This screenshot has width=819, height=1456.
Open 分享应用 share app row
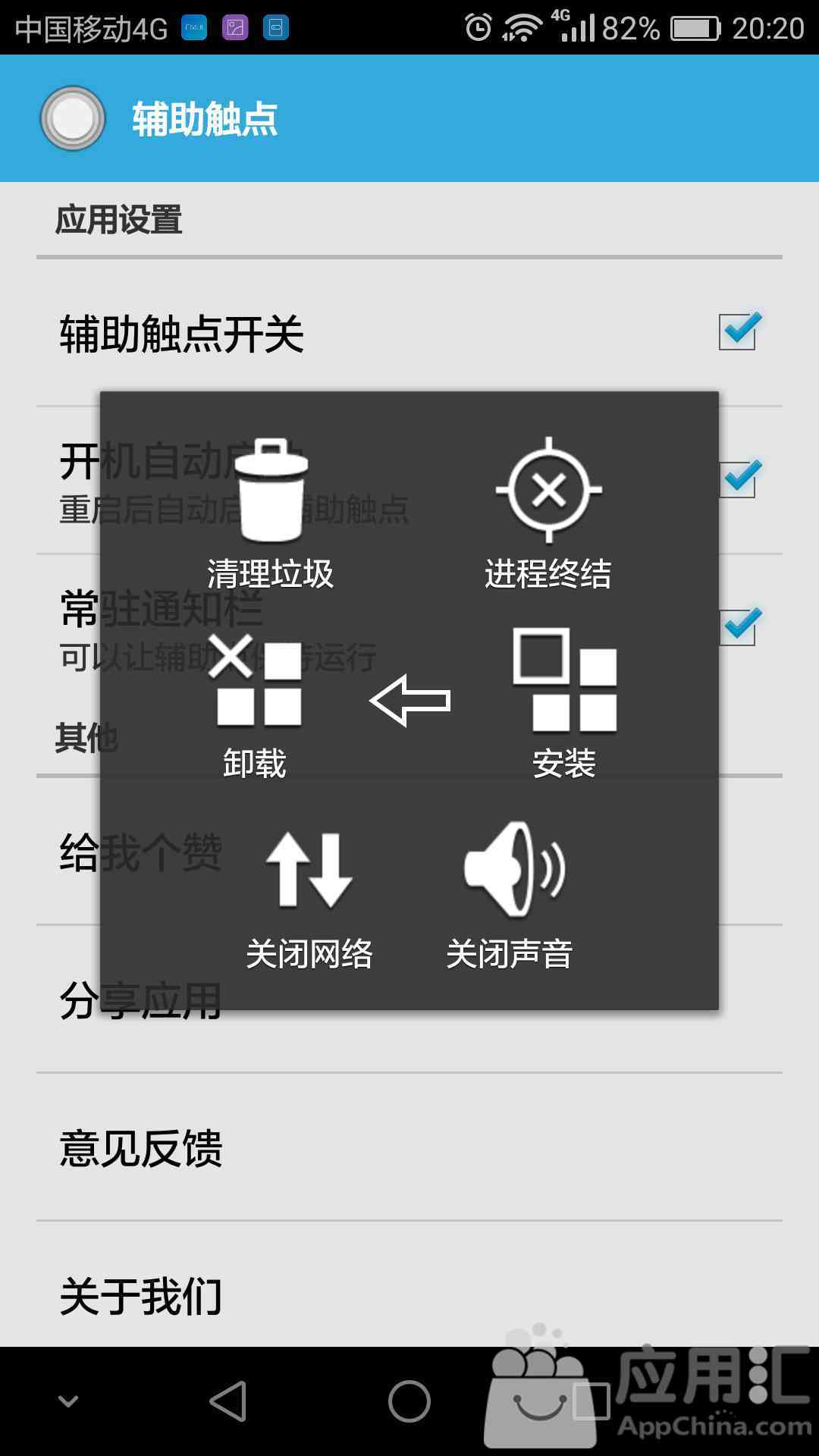coord(409,999)
